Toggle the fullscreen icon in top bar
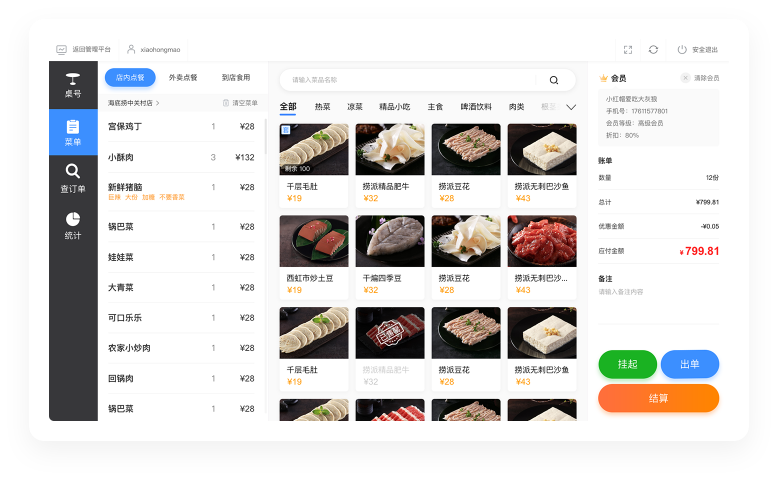779x481 pixels. click(x=628, y=49)
